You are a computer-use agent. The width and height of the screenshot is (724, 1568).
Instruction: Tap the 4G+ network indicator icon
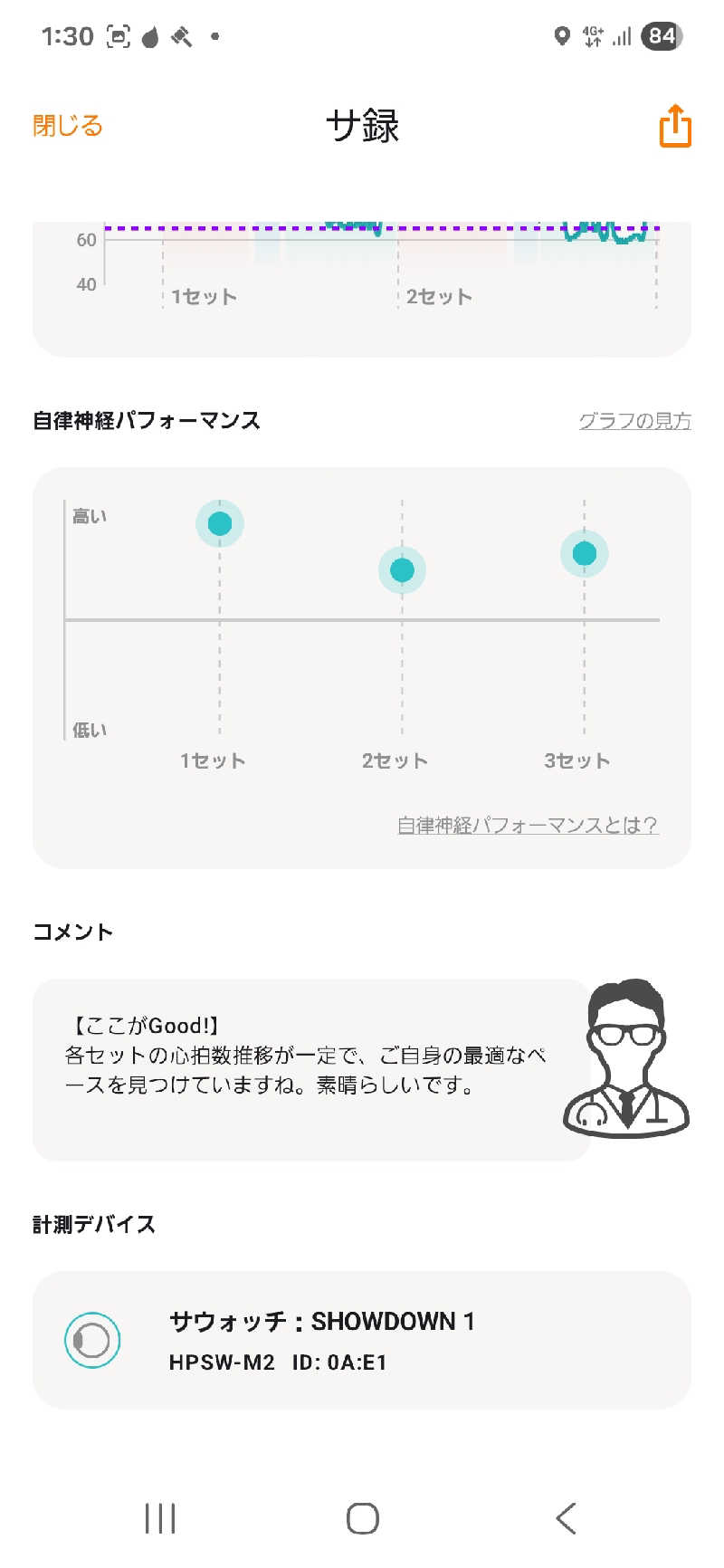[x=593, y=36]
